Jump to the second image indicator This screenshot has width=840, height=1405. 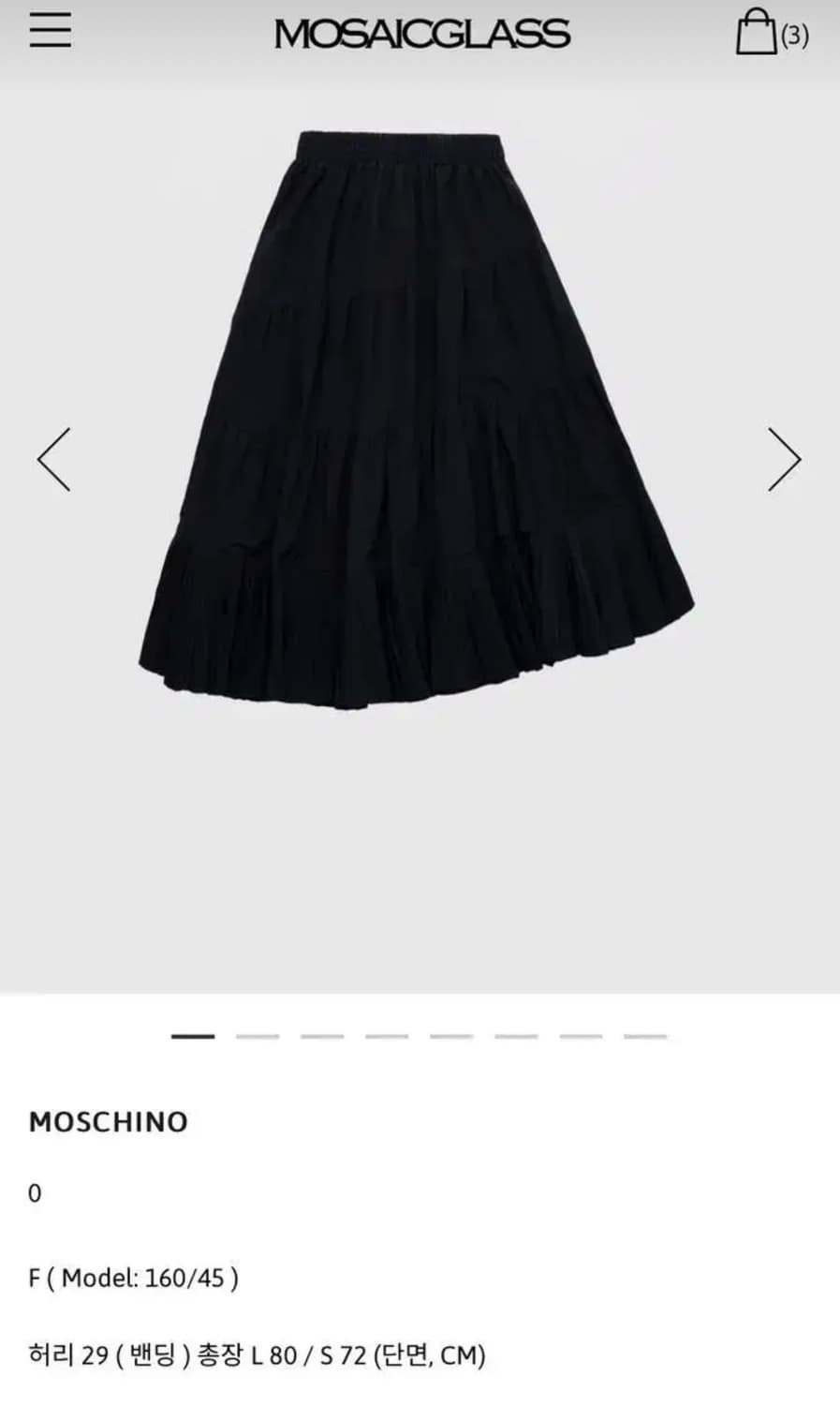258,1036
